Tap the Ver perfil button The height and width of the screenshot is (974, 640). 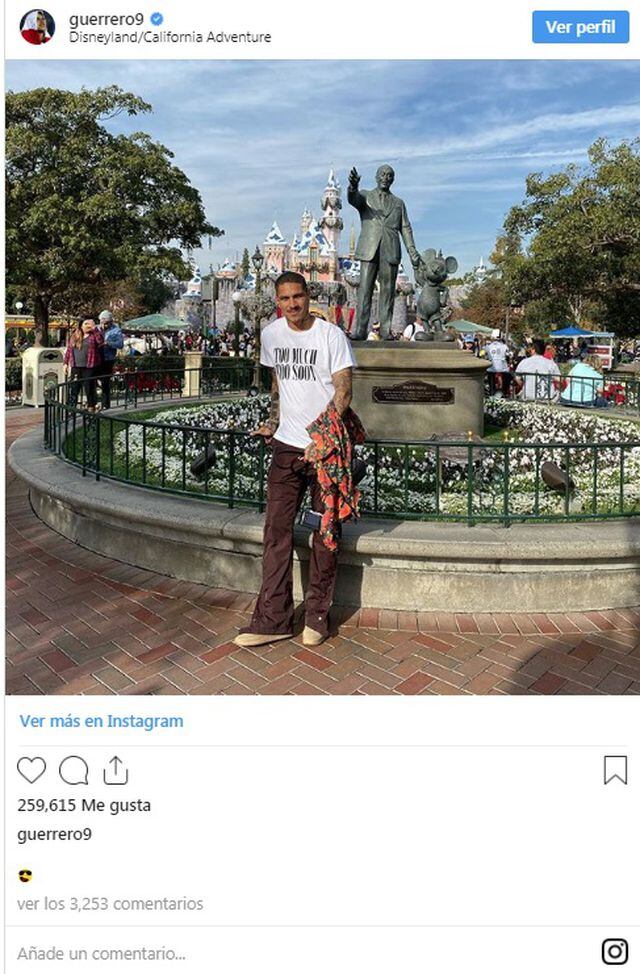point(580,27)
